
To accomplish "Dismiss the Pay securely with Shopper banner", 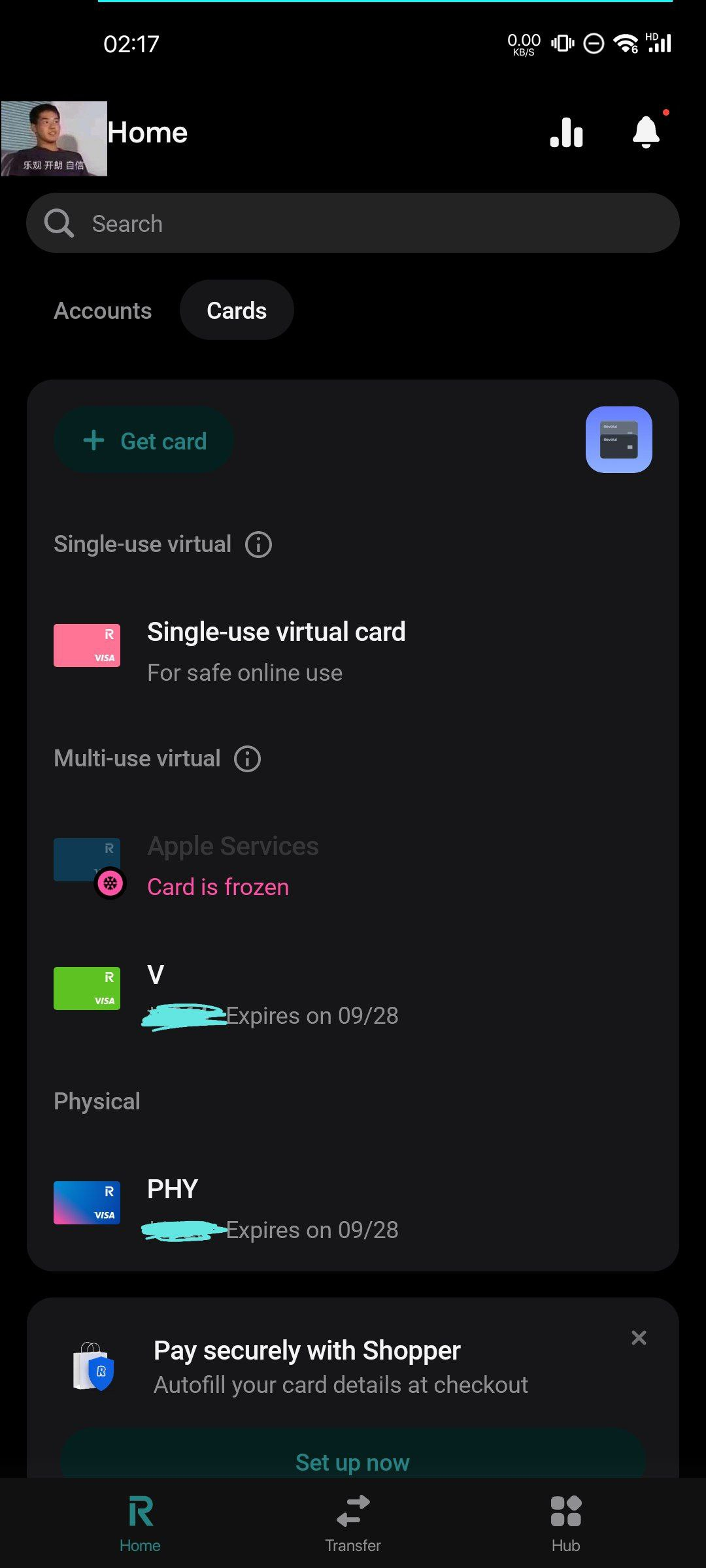I will pos(639,1338).
